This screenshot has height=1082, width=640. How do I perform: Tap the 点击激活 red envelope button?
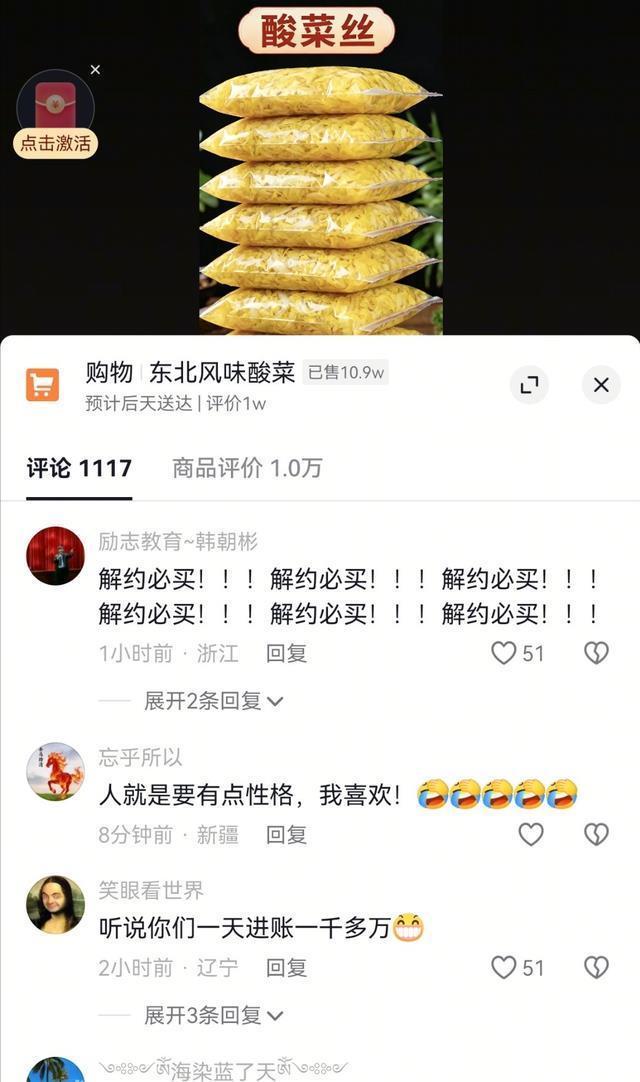pyautogui.click(x=56, y=142)
